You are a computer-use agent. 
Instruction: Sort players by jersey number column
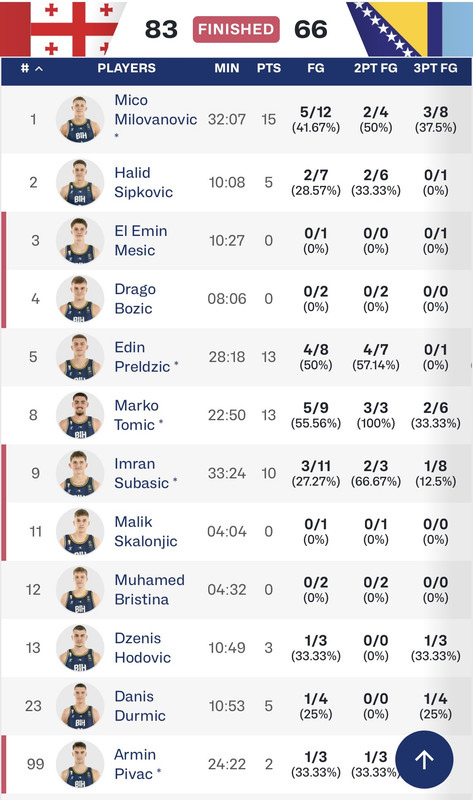[x=32, y=68]
